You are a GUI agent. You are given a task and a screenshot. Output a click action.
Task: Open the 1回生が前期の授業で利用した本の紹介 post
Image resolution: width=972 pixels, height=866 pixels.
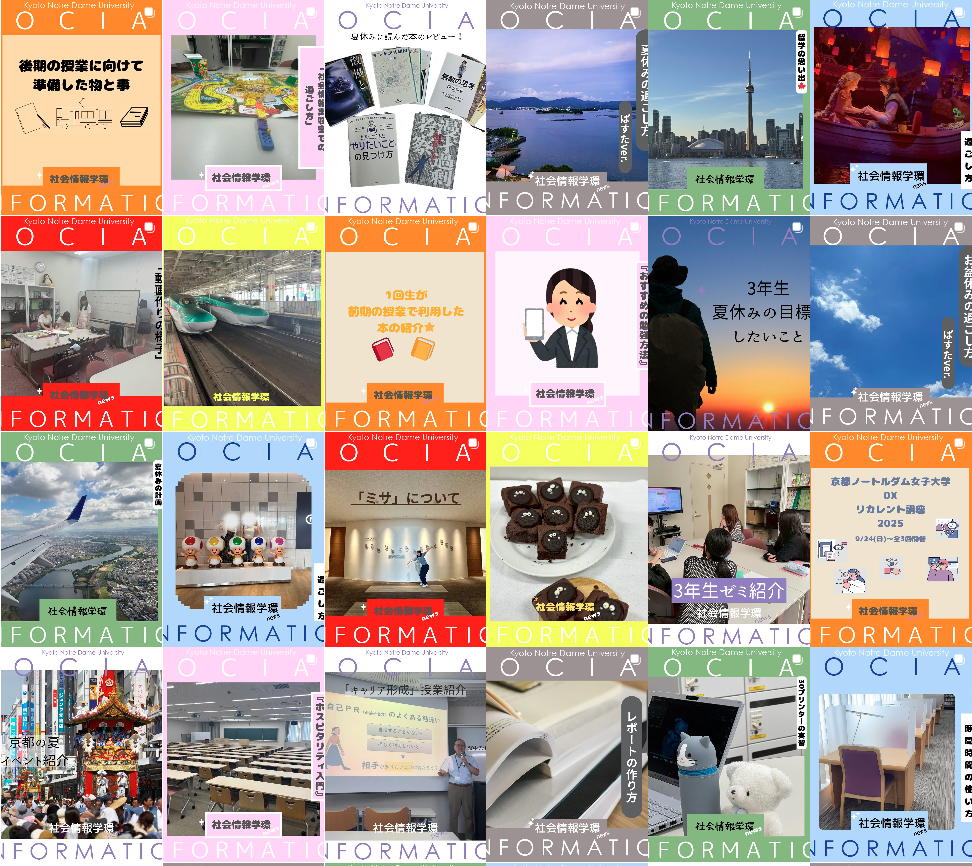404,323
